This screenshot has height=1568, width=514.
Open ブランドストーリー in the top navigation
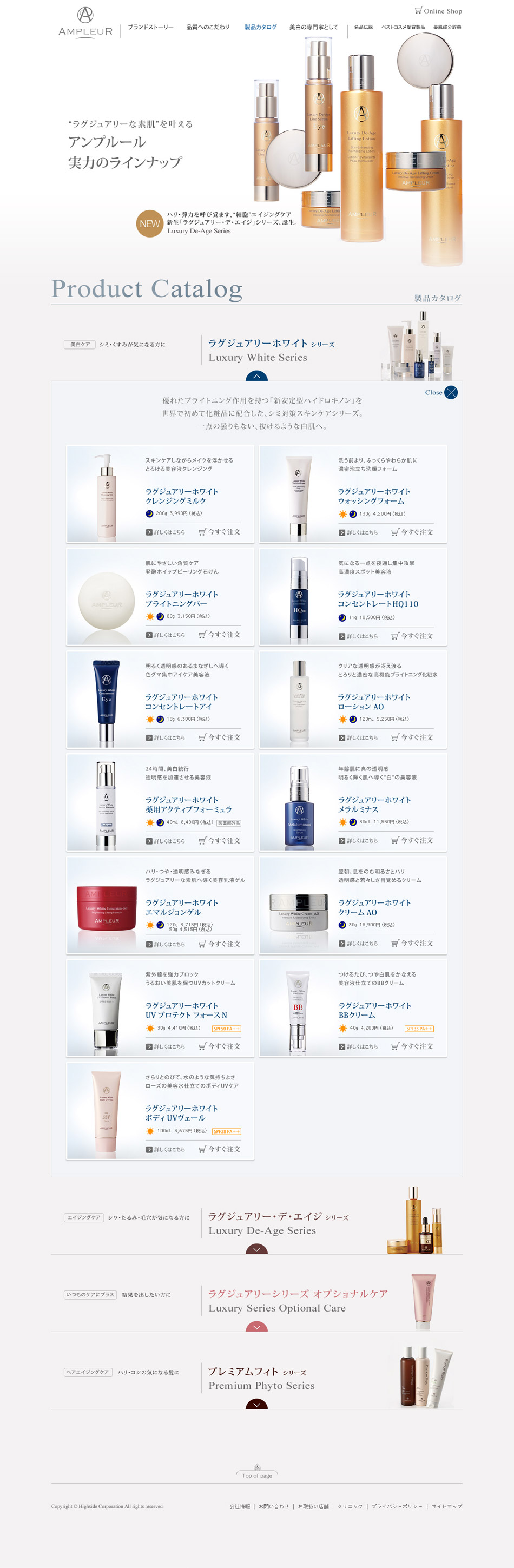point(150,28)
